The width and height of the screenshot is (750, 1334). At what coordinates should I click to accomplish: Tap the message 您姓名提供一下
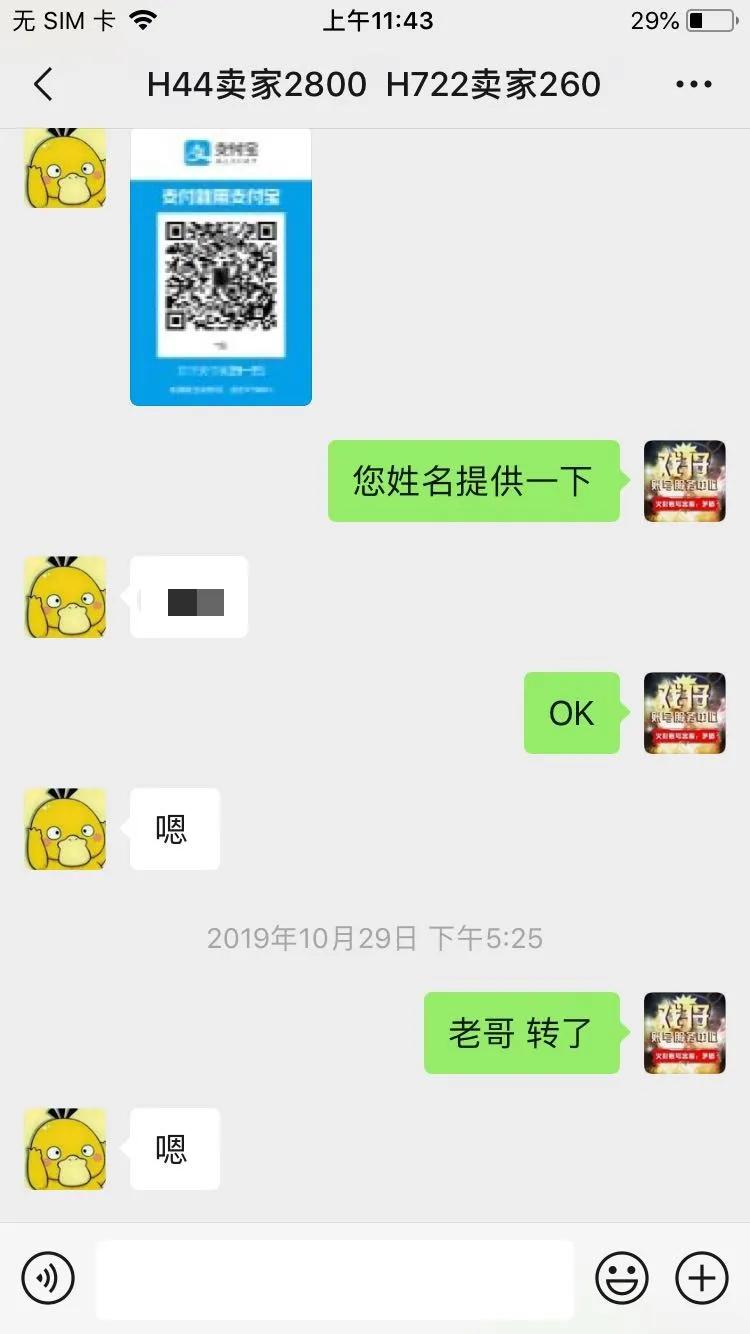click(473, 481)
